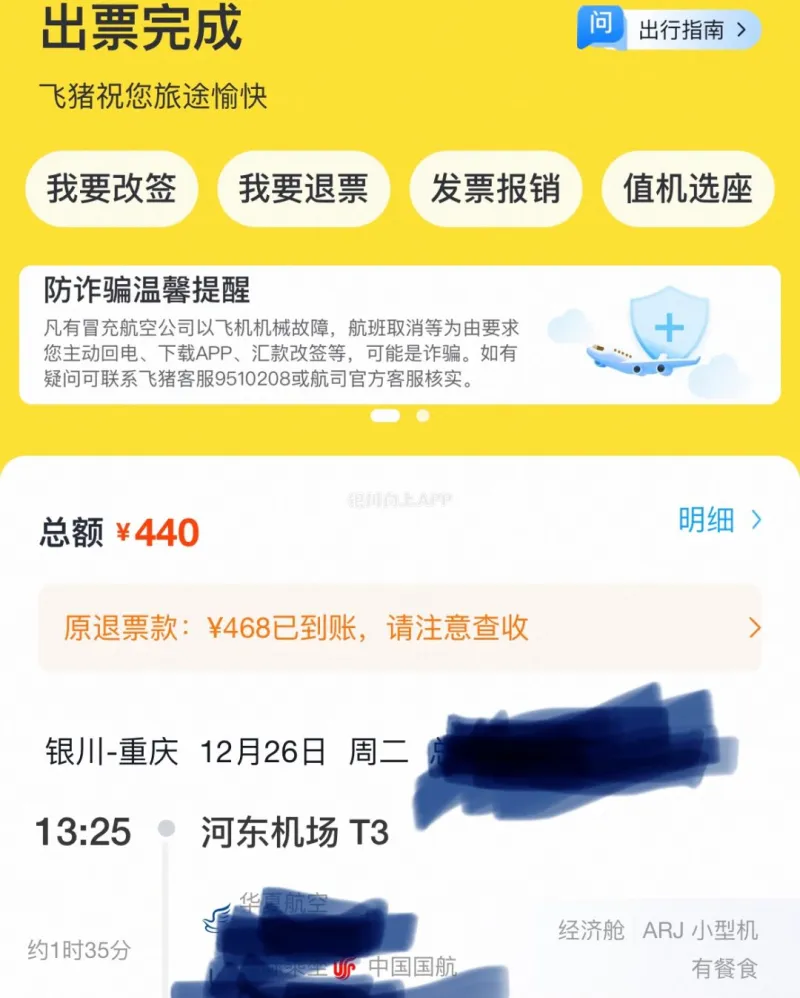The image size is (800, 998).
Task: Select 我要退票 to refund ticket
Action: tap(304, 189)
